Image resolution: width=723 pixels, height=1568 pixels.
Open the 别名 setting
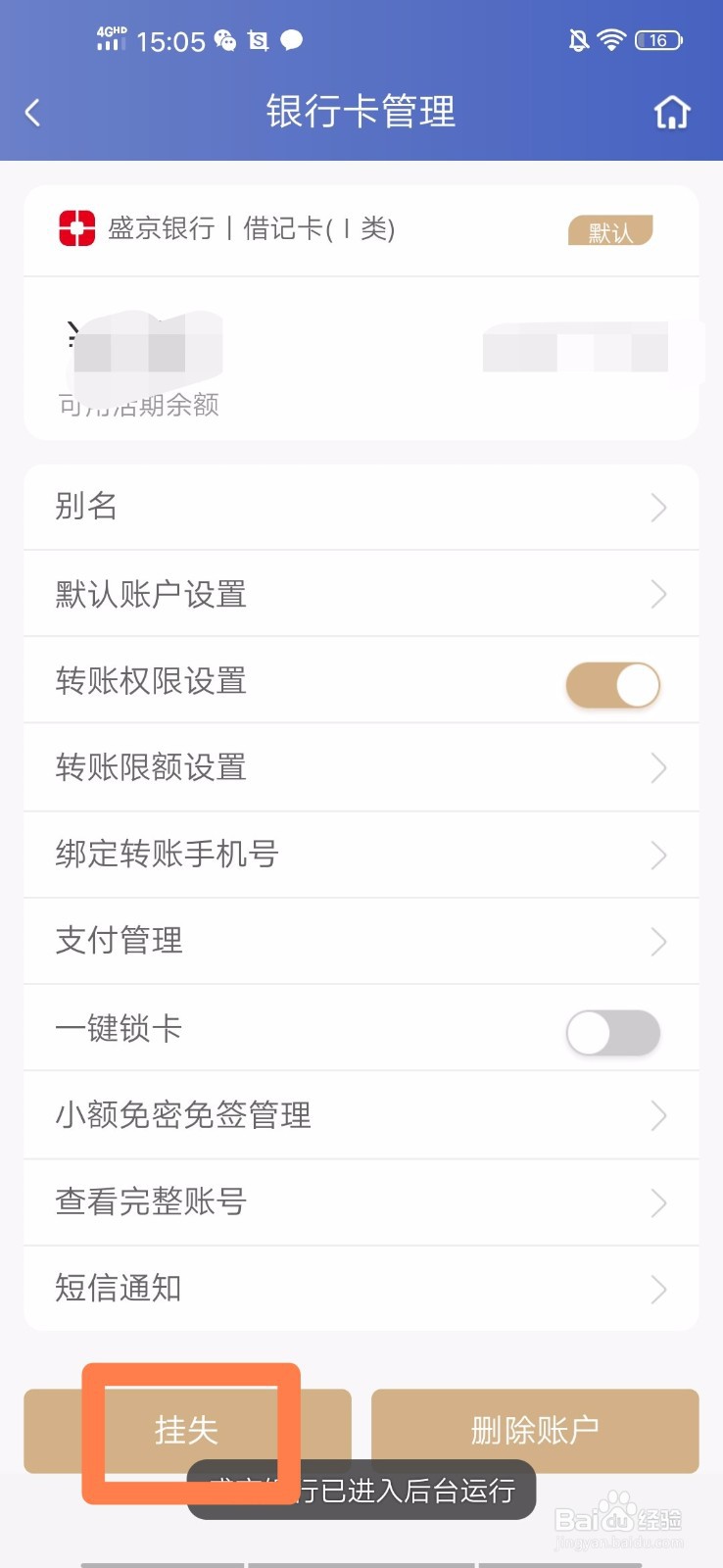click(x=361, y=507)
